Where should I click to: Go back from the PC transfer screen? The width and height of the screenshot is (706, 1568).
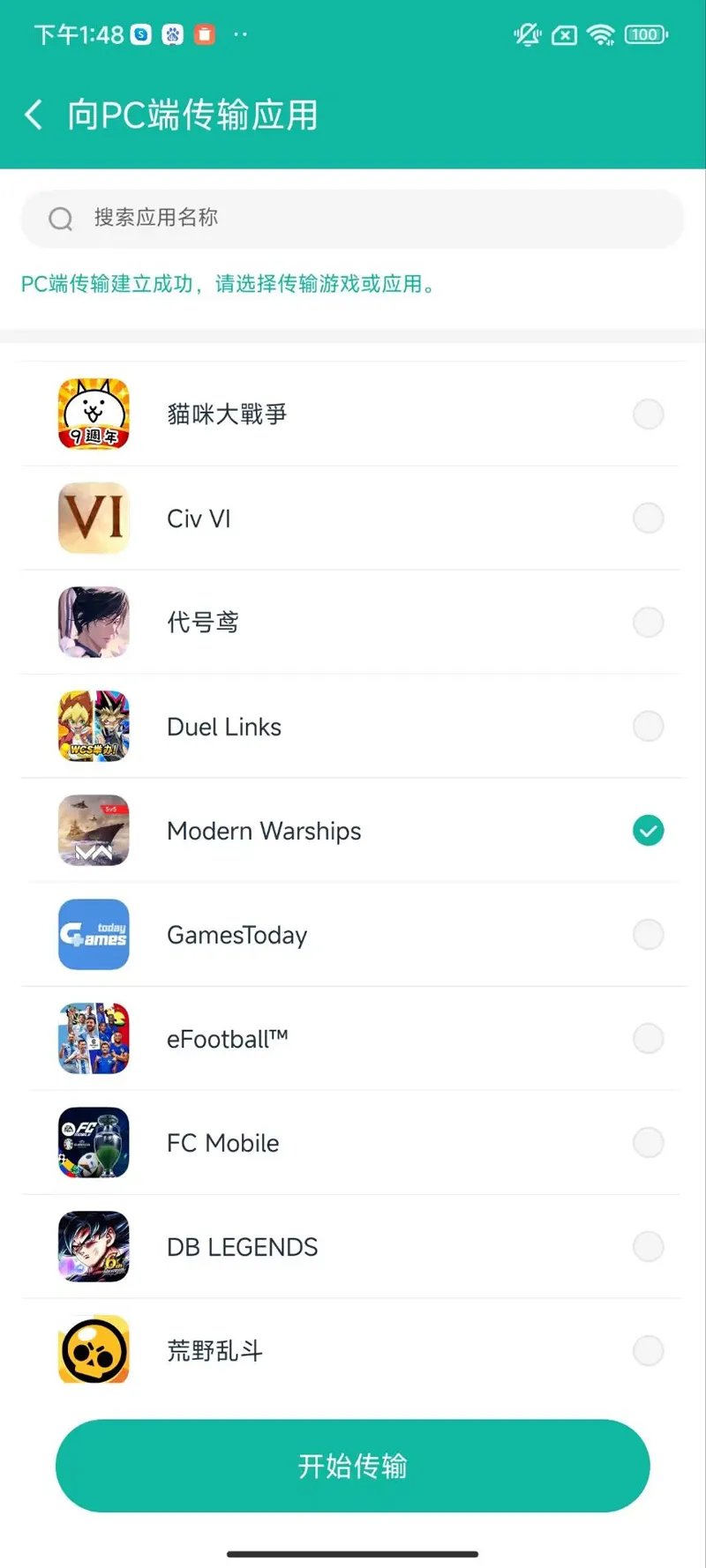34,115
